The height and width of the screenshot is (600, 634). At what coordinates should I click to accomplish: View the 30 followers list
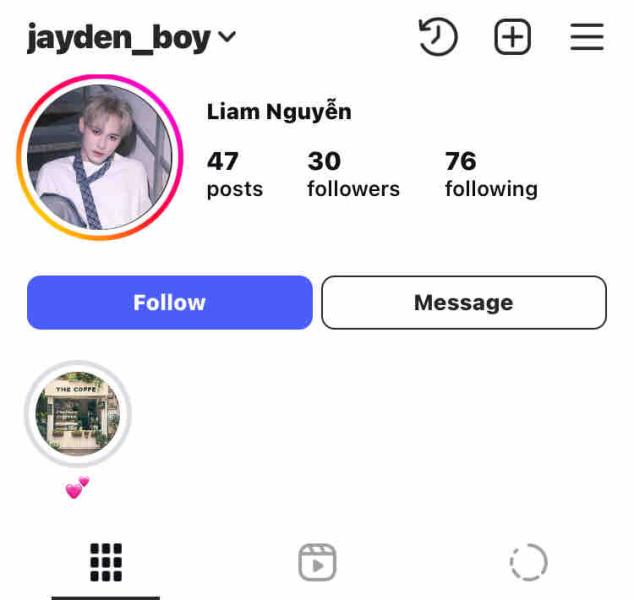pos(352,174)
